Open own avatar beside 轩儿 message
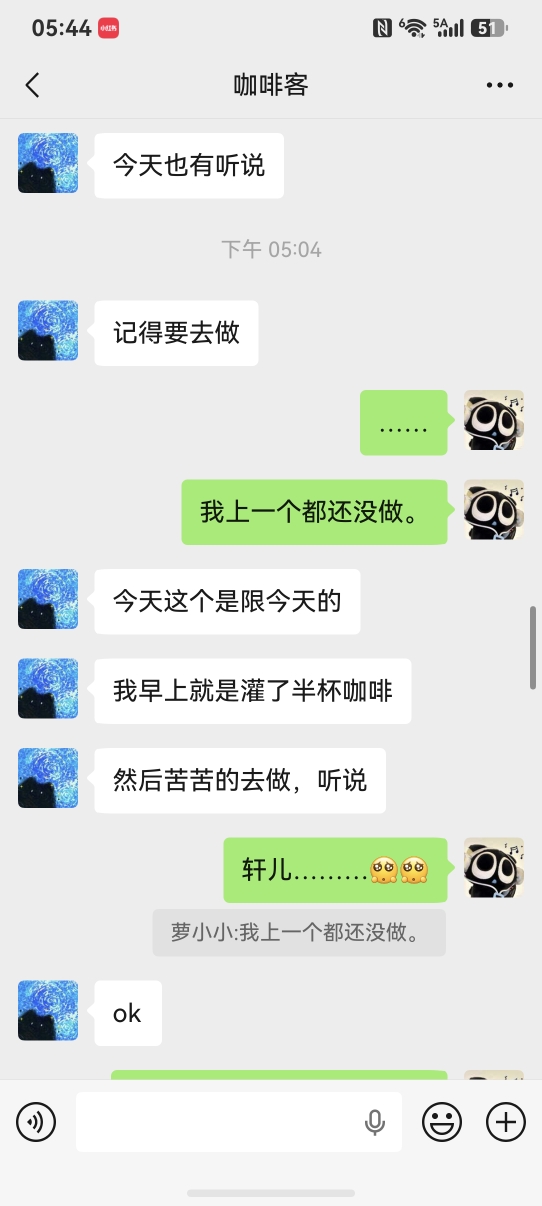 pos(494,868)
